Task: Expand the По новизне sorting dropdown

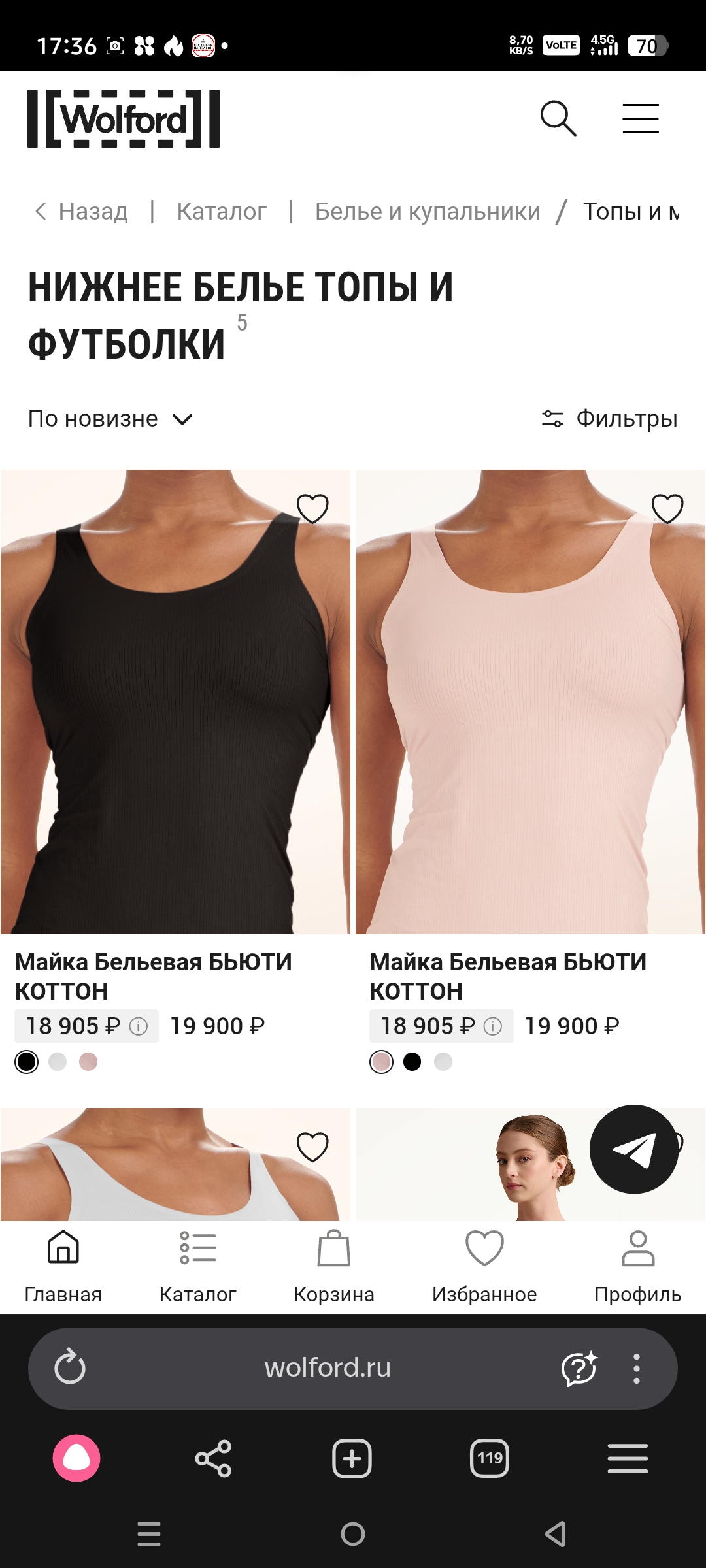Action: [x=110, y=419]
